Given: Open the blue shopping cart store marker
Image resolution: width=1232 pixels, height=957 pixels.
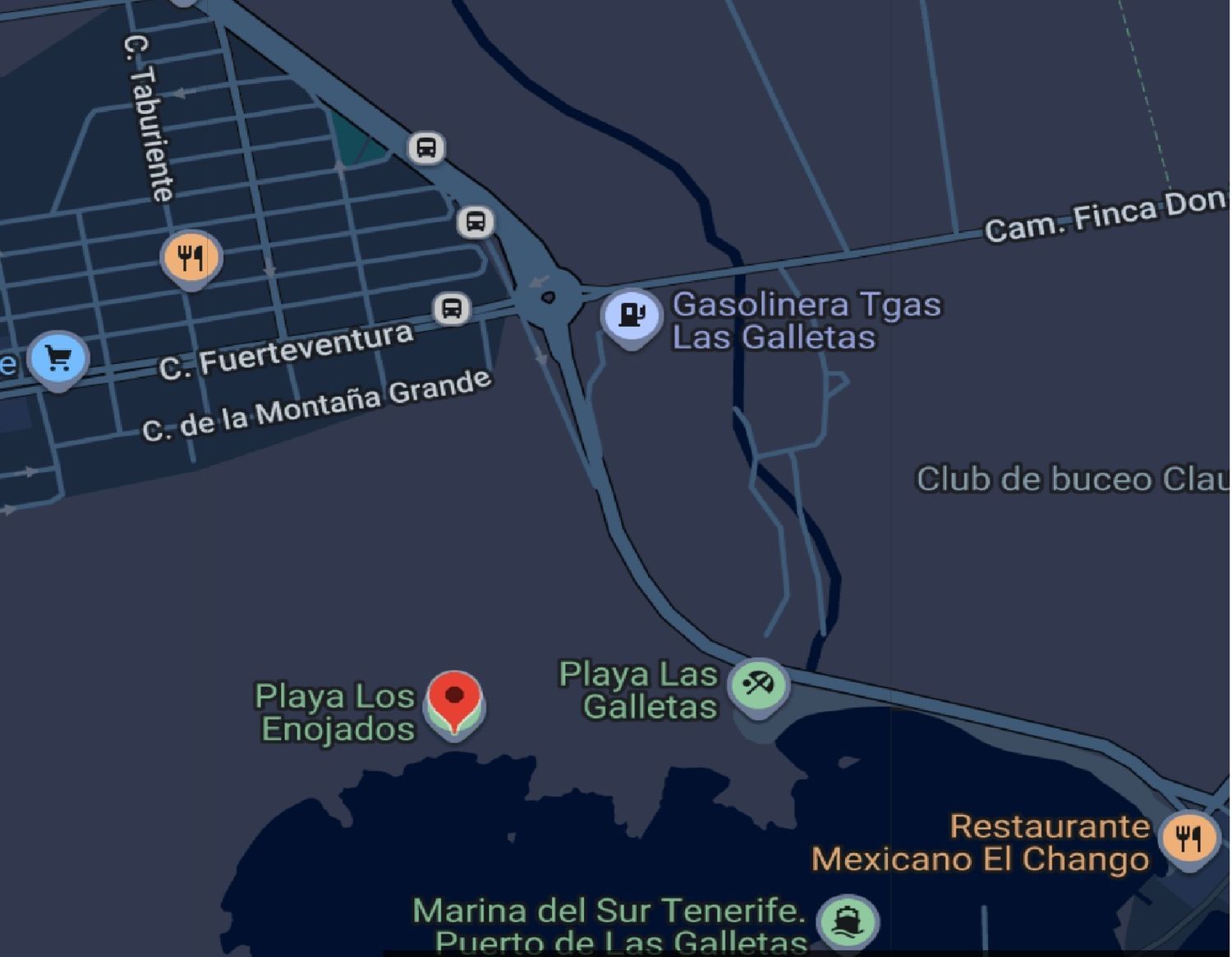Looking at the screenshot, I should pyautogui.click(x=57, y=359).
